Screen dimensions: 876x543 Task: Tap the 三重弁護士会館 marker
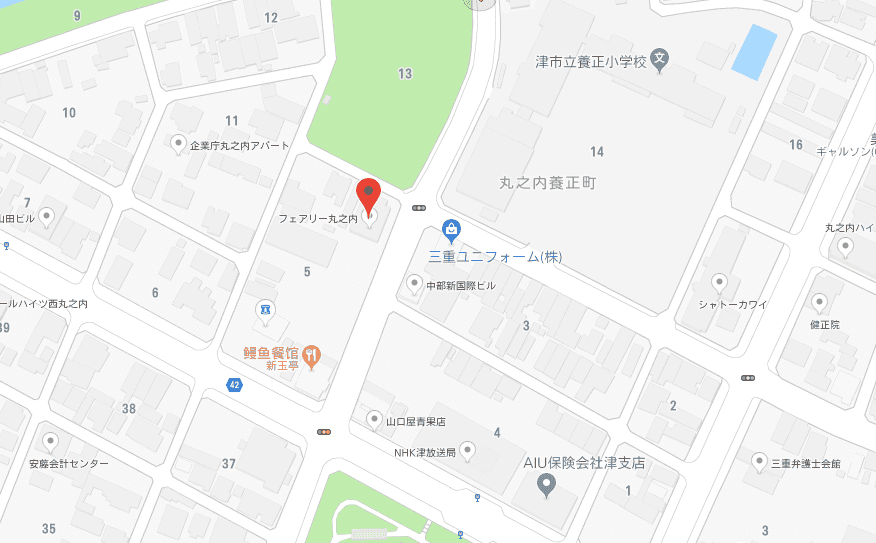click(759, 460)
